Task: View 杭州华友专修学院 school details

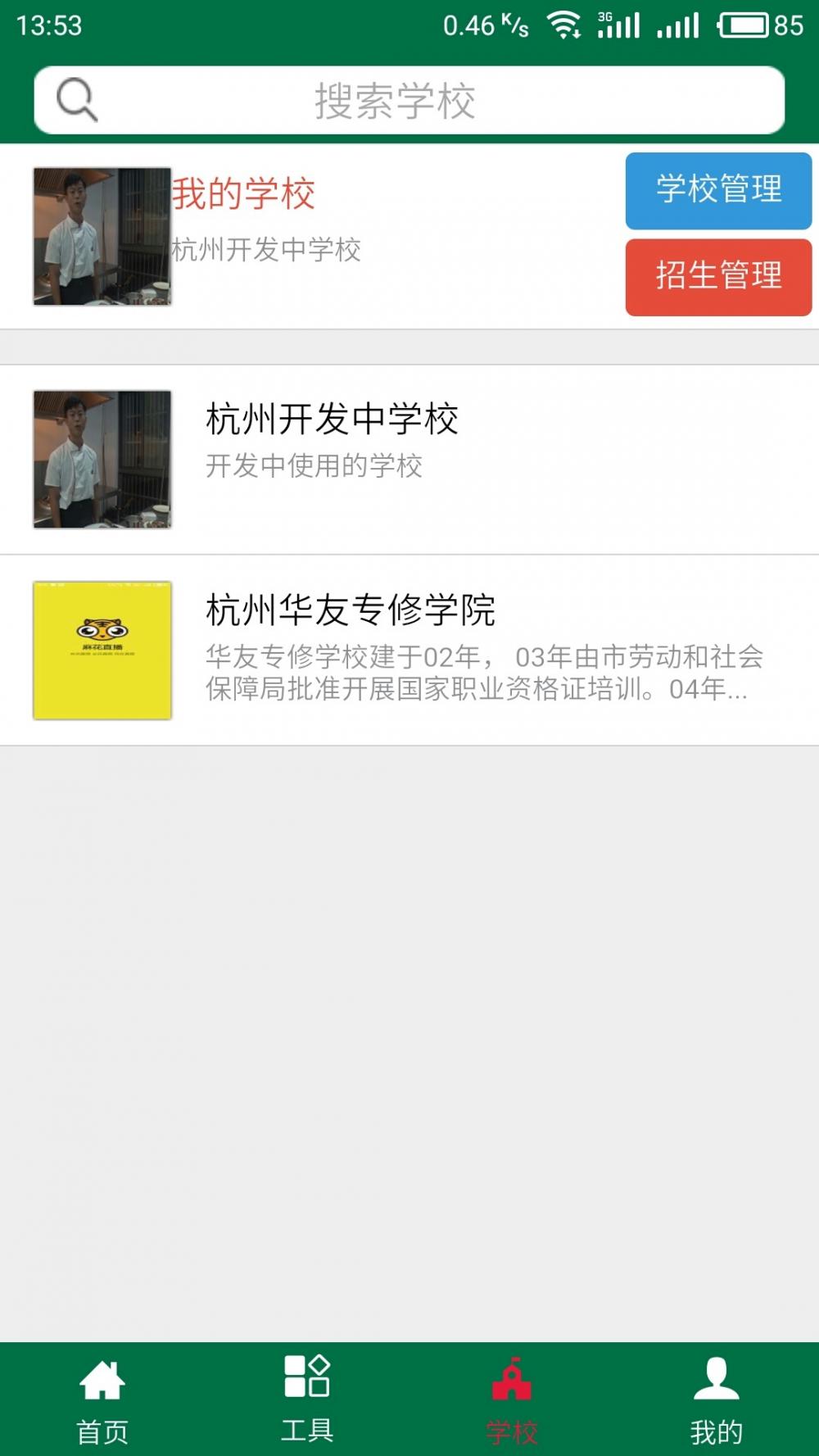Action: [x=409, y=650]
